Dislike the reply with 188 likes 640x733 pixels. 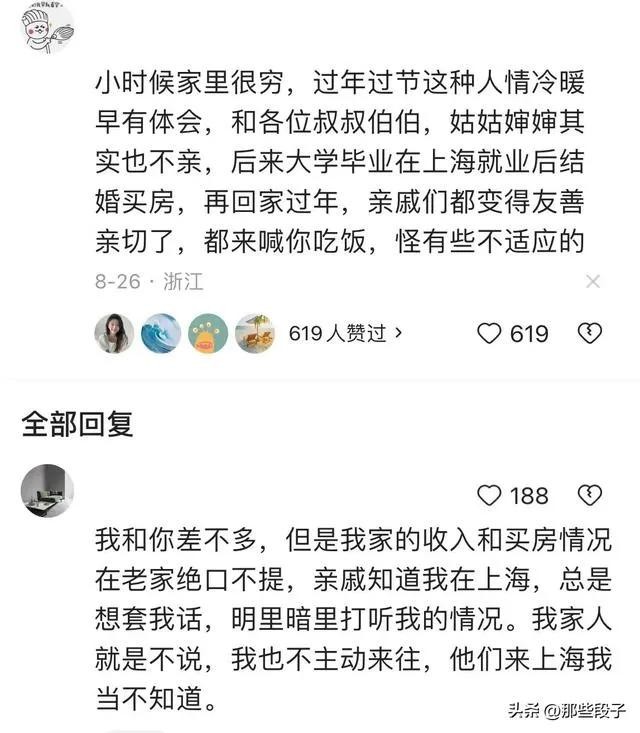[x=590, y=495]
